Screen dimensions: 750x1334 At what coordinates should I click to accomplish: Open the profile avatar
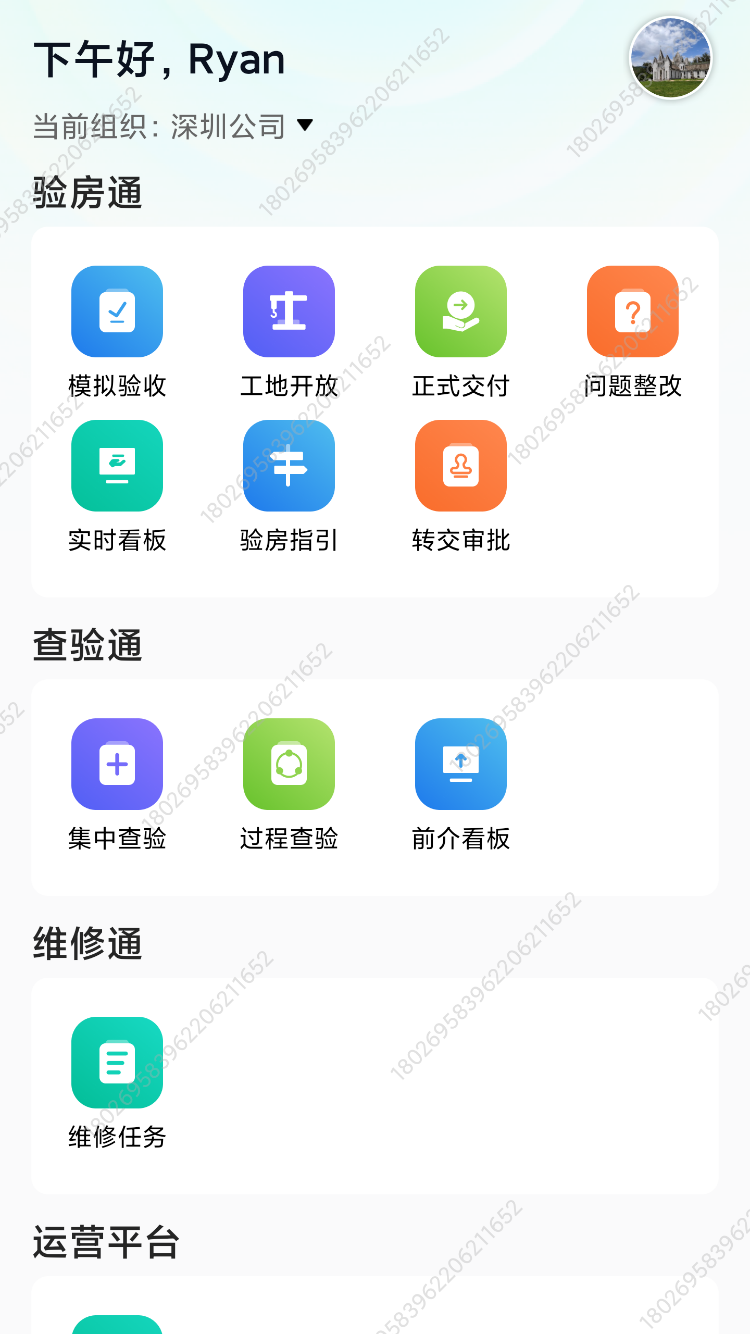(670, 58)
